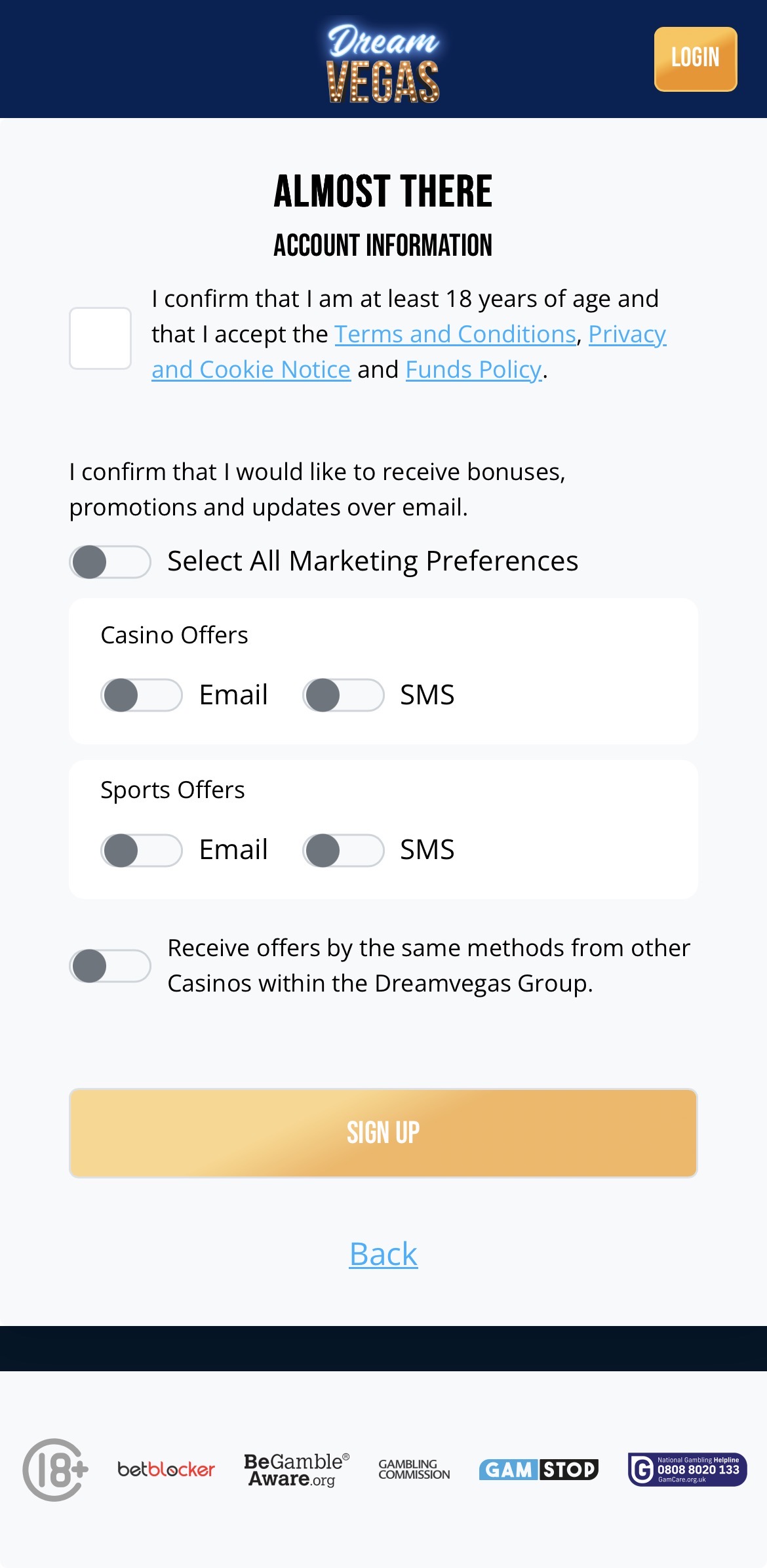Enable Select All Marketing Preferences
Viewport: 767px width, 1568px height.
[110, 561]
